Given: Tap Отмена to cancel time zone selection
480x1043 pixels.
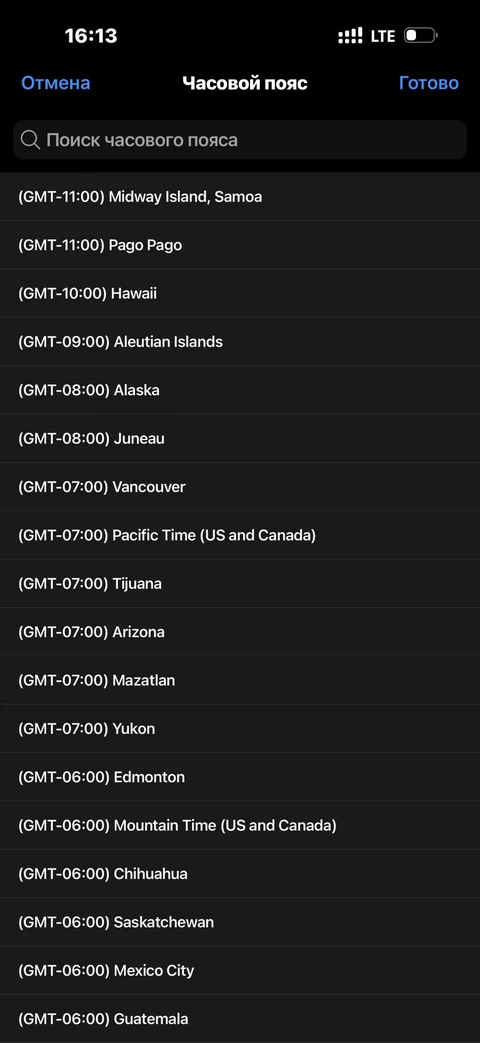Looking at the screenshot, I should coord(56,83).
